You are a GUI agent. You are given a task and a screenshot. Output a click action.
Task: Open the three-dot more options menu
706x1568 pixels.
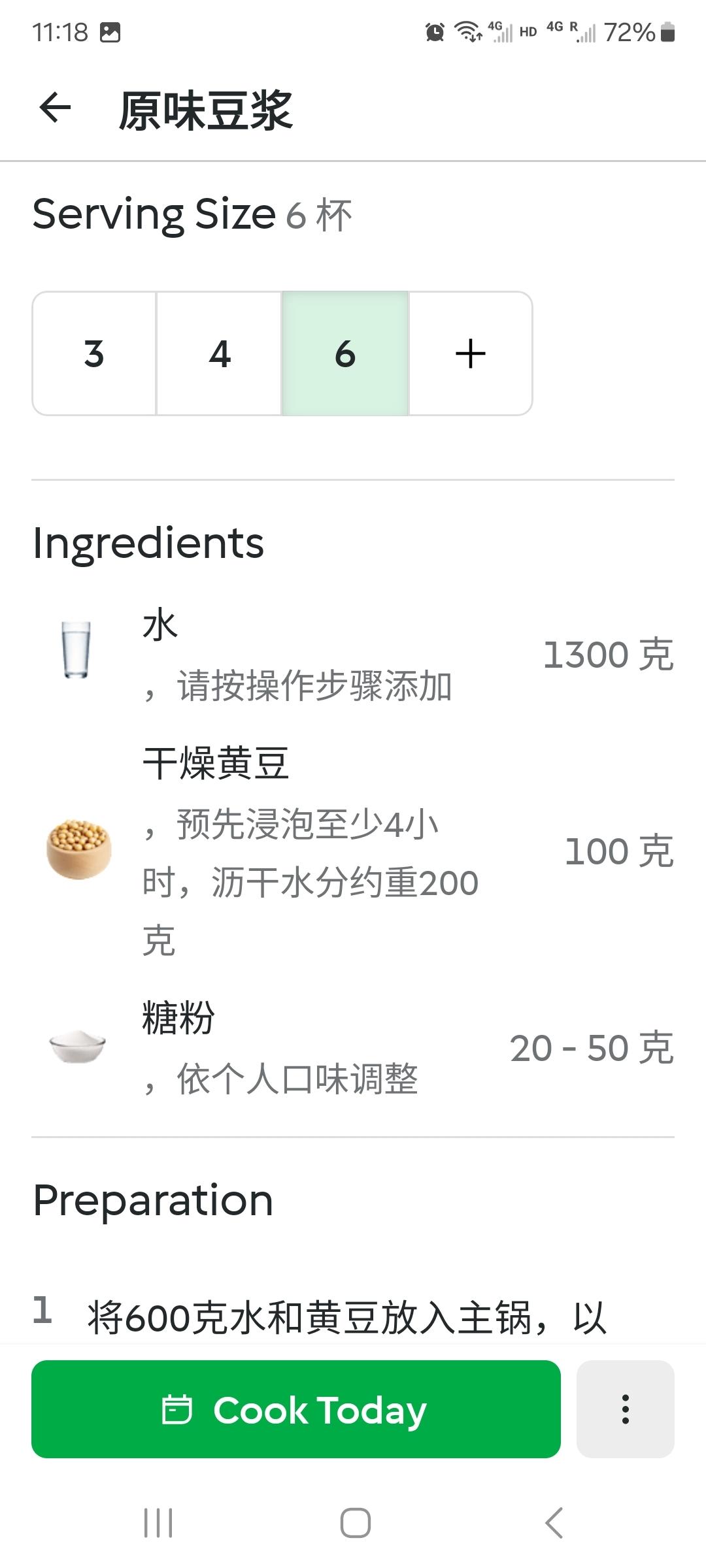[x=625, y=1409]
